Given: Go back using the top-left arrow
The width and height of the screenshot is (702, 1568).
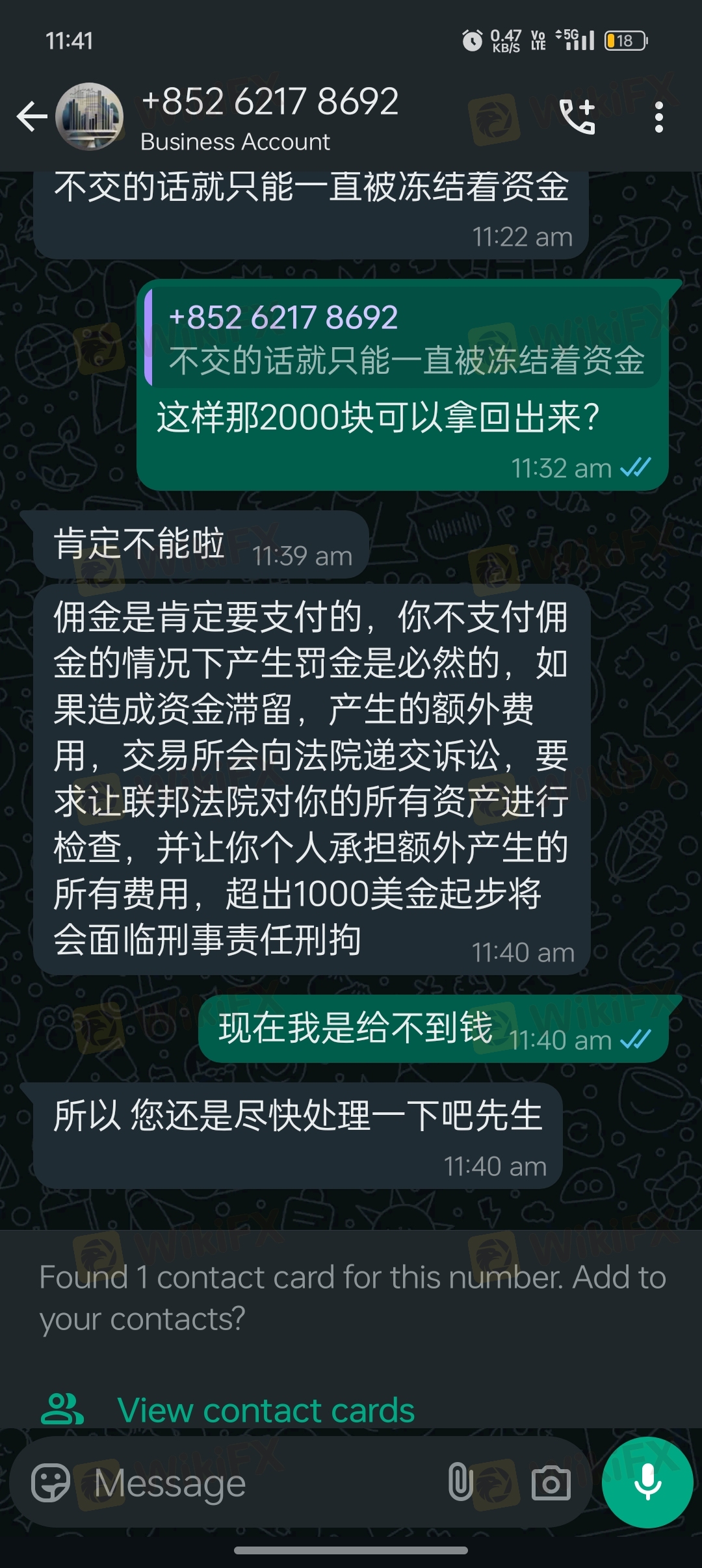Looking at the screenshot, I should pyautogui.click(x=32, y=118).
